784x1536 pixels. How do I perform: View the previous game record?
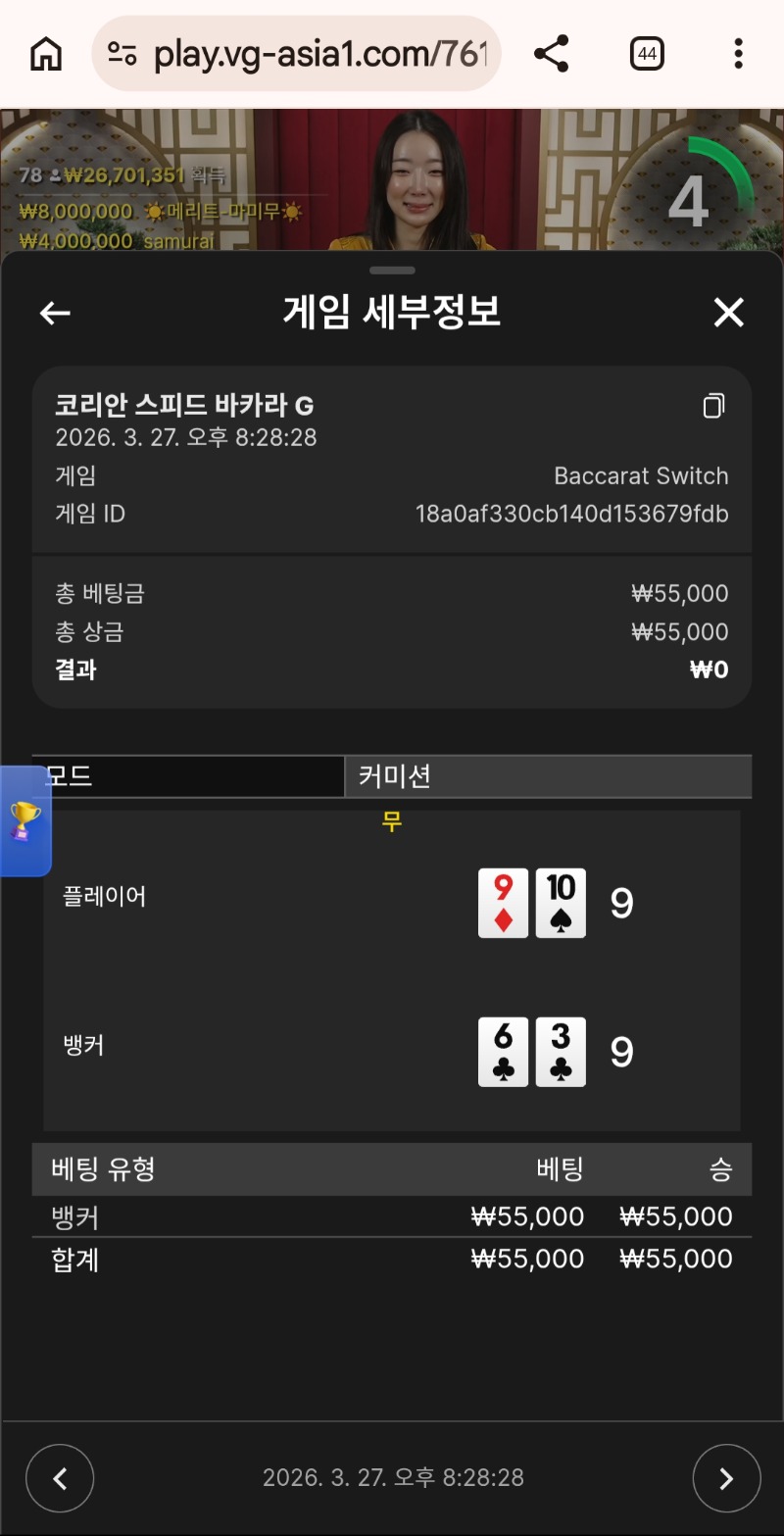(x=60, y=1478)
